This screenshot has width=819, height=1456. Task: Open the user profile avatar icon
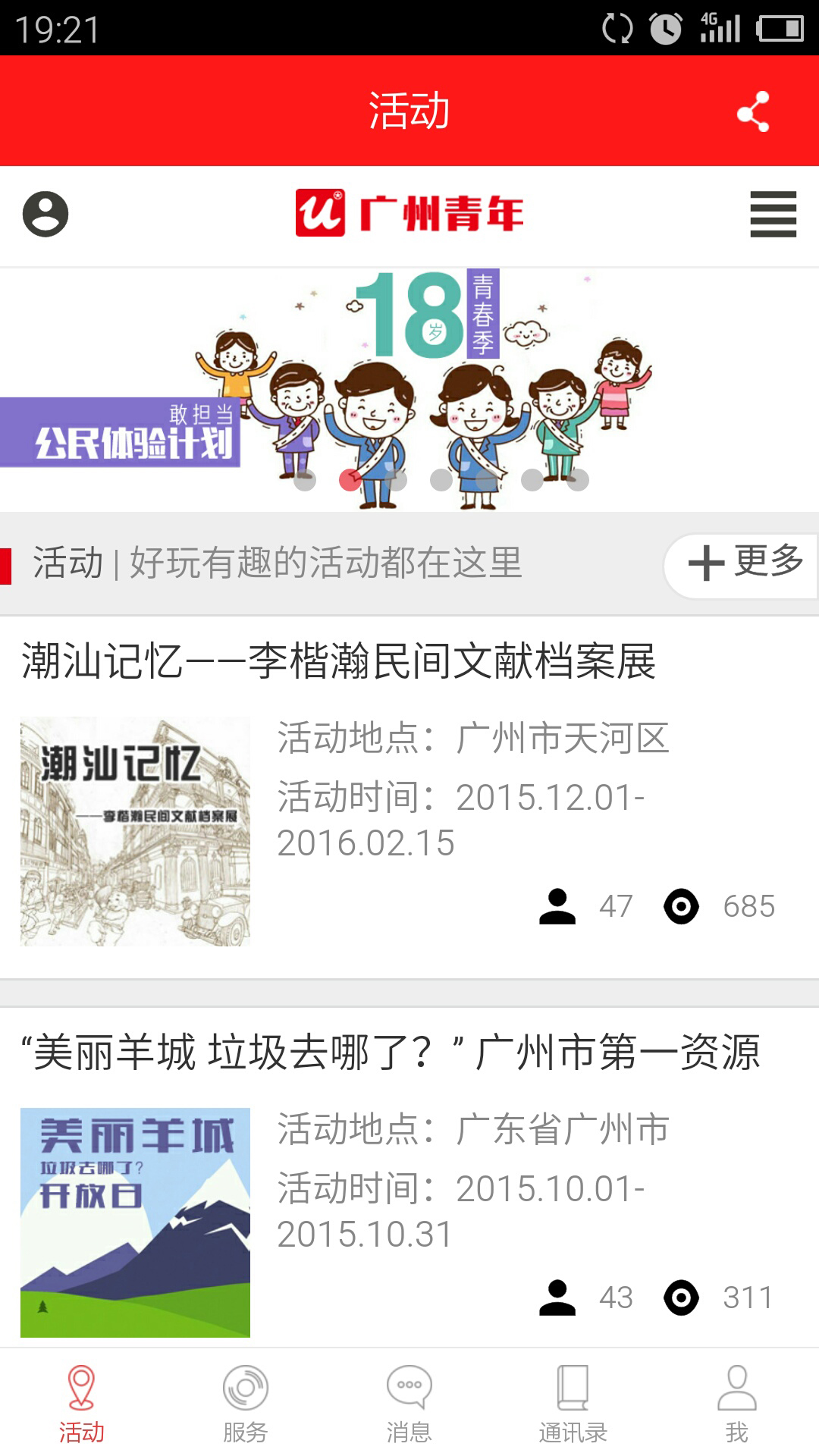click(45, 215)
